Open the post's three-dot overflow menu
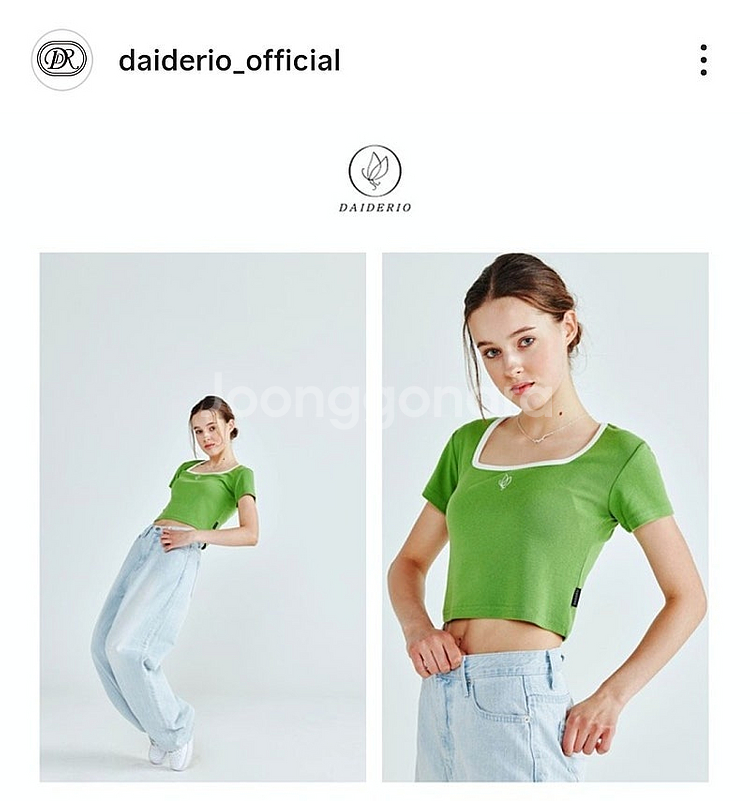Viewport: 750px width, 801px height. click(704, 60)
